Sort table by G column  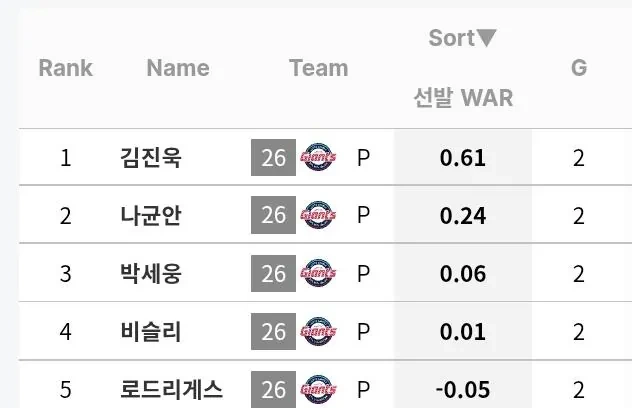click(579, 68)
